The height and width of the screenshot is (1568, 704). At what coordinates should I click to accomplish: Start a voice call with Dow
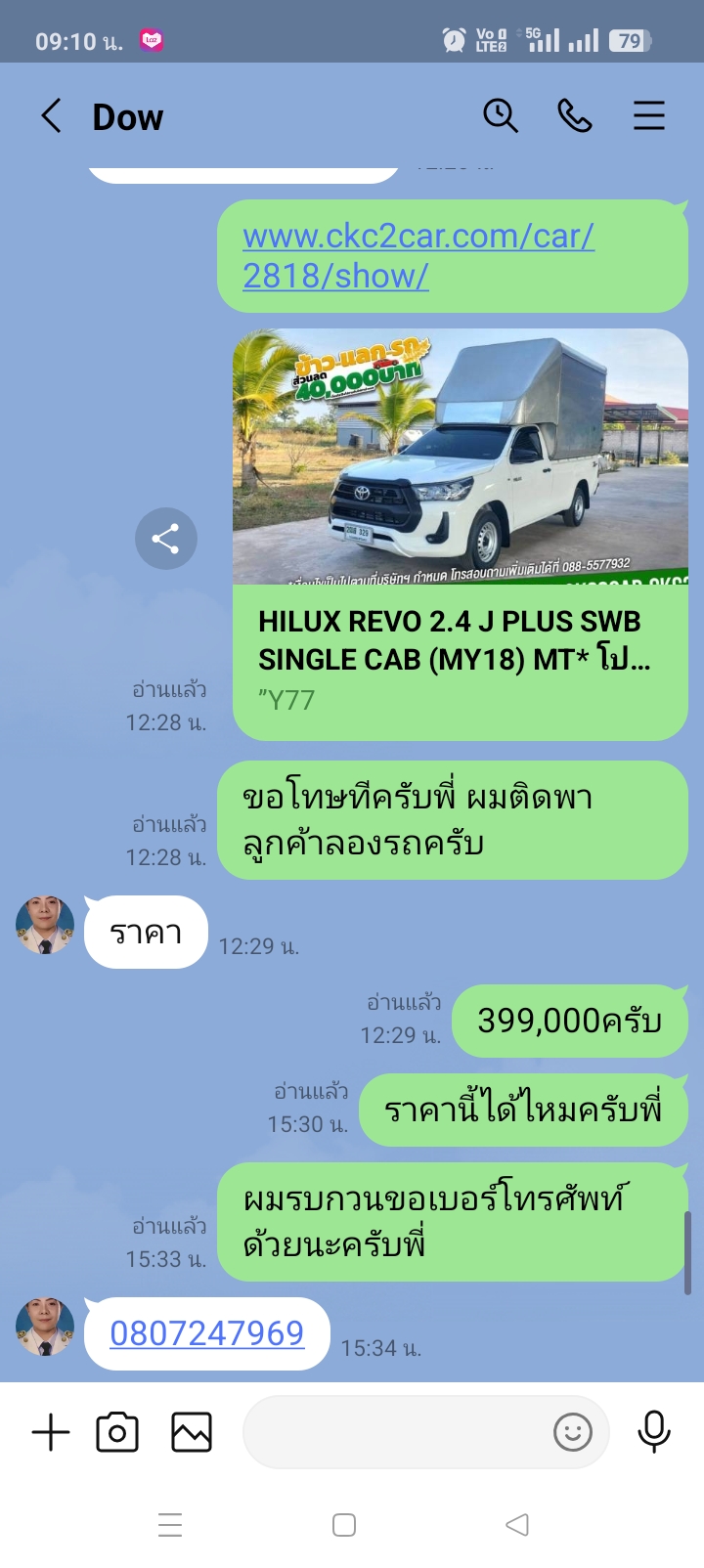point(575,116)
